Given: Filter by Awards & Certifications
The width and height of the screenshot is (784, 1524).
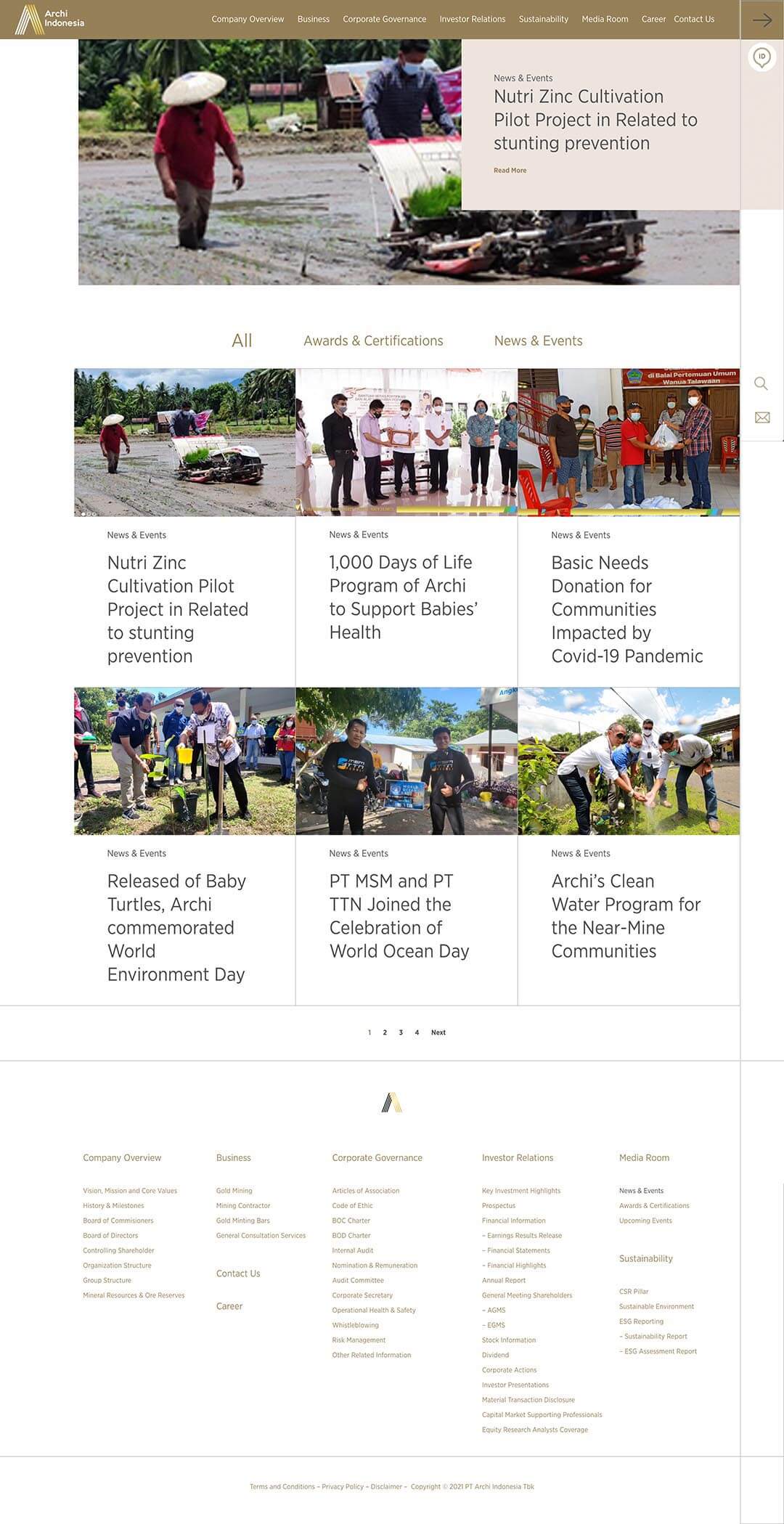Looking at the screenshot, I should 373,341.
